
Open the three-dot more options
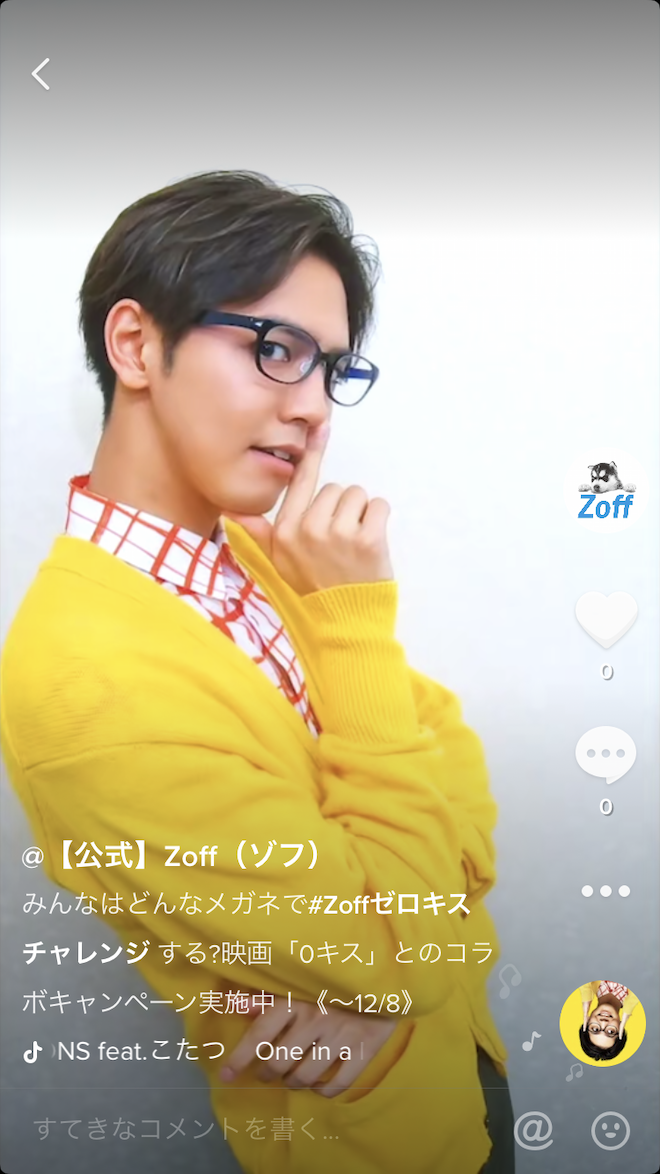click(606, 890)
